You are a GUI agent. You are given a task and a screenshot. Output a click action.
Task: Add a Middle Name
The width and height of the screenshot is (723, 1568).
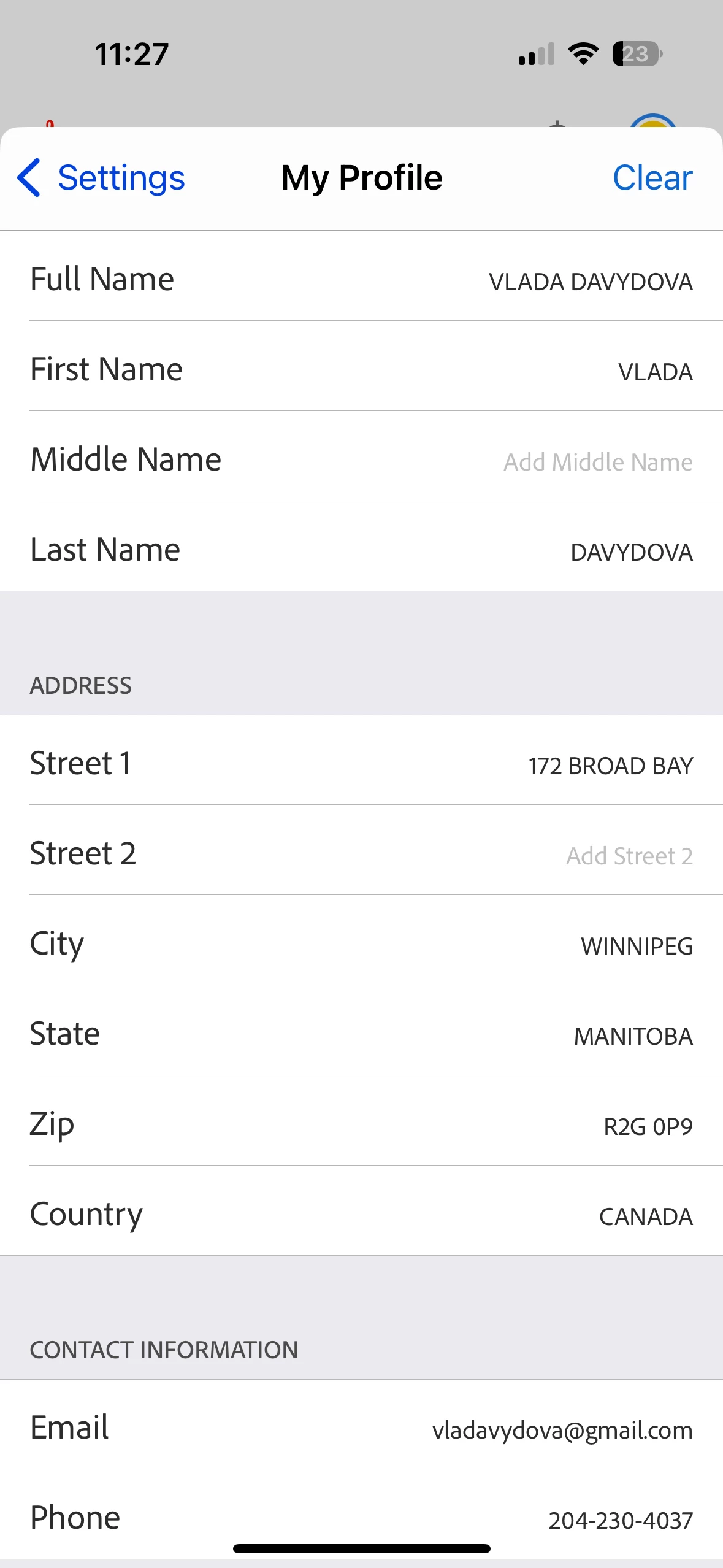[597, 462]
